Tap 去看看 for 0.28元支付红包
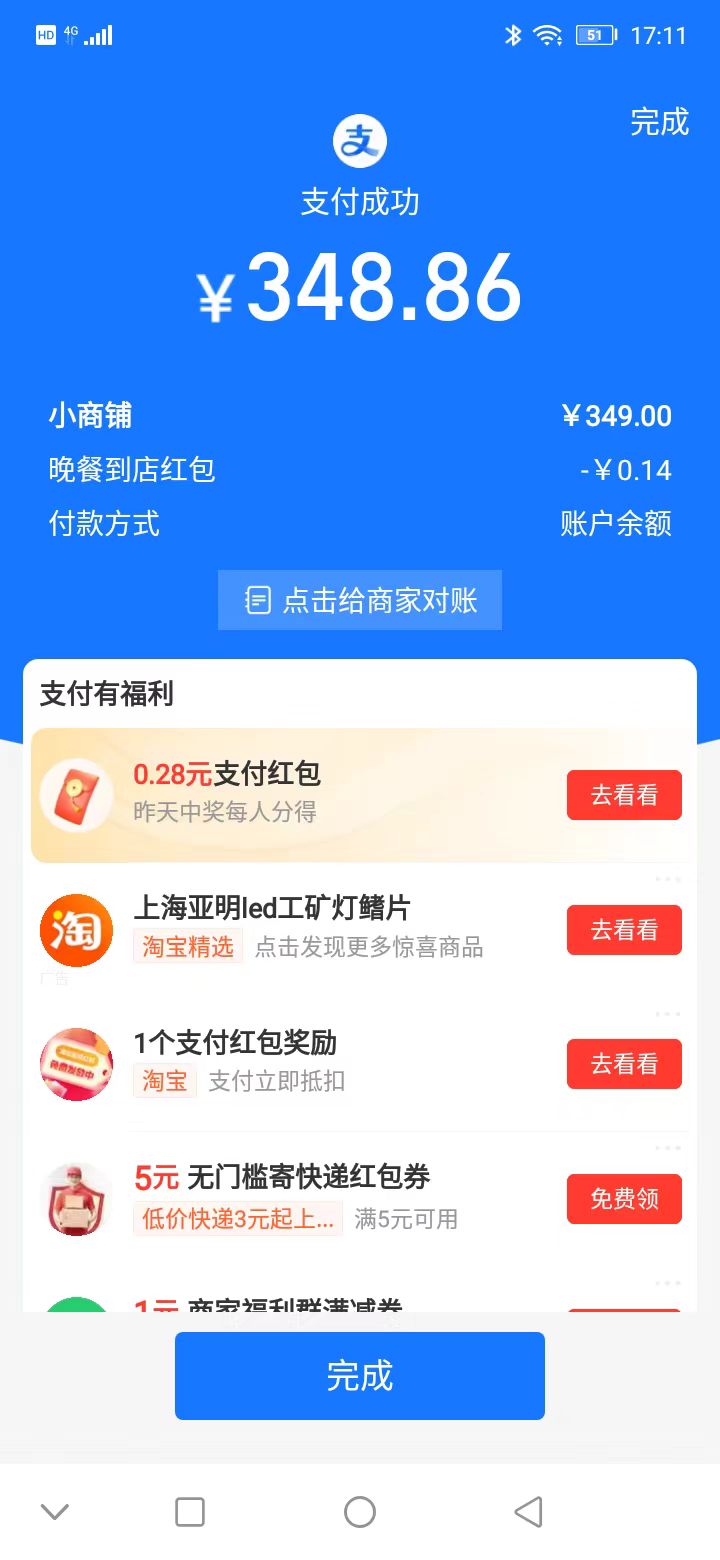The height and width of the screenshot is (1560, 720). (x=624, y=795)
